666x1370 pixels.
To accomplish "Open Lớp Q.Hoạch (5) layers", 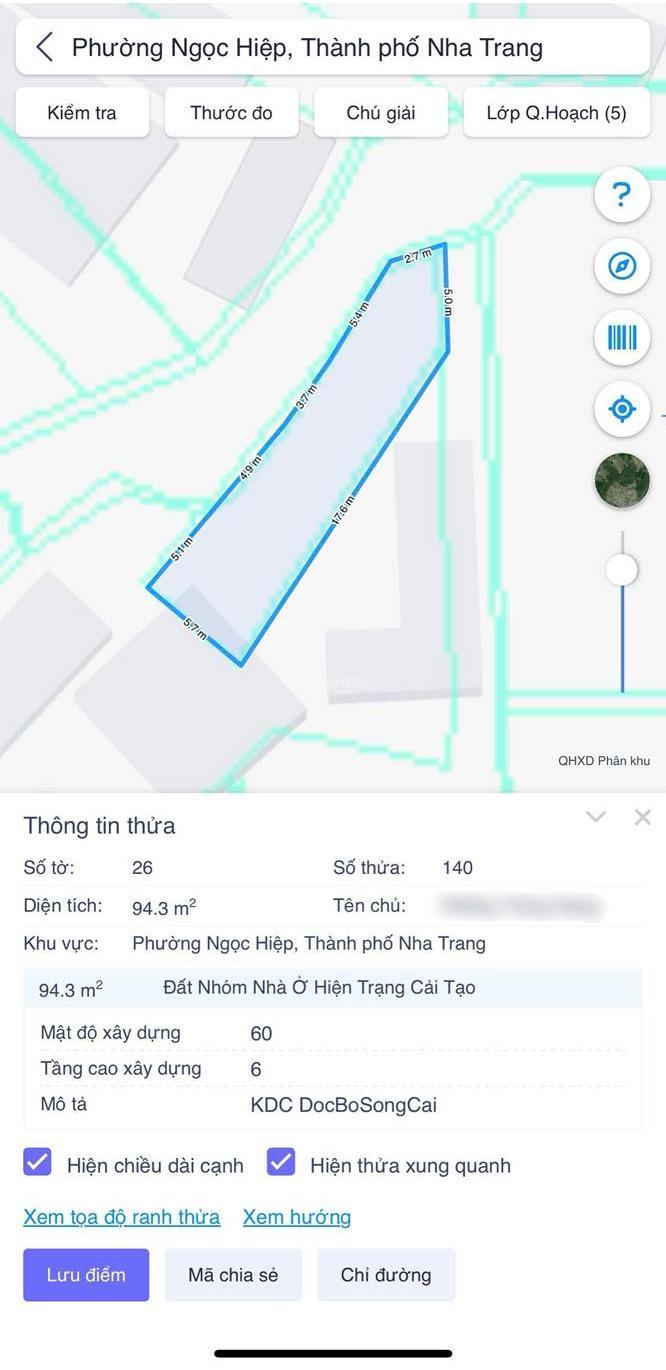I will click(x=556, y=113).
